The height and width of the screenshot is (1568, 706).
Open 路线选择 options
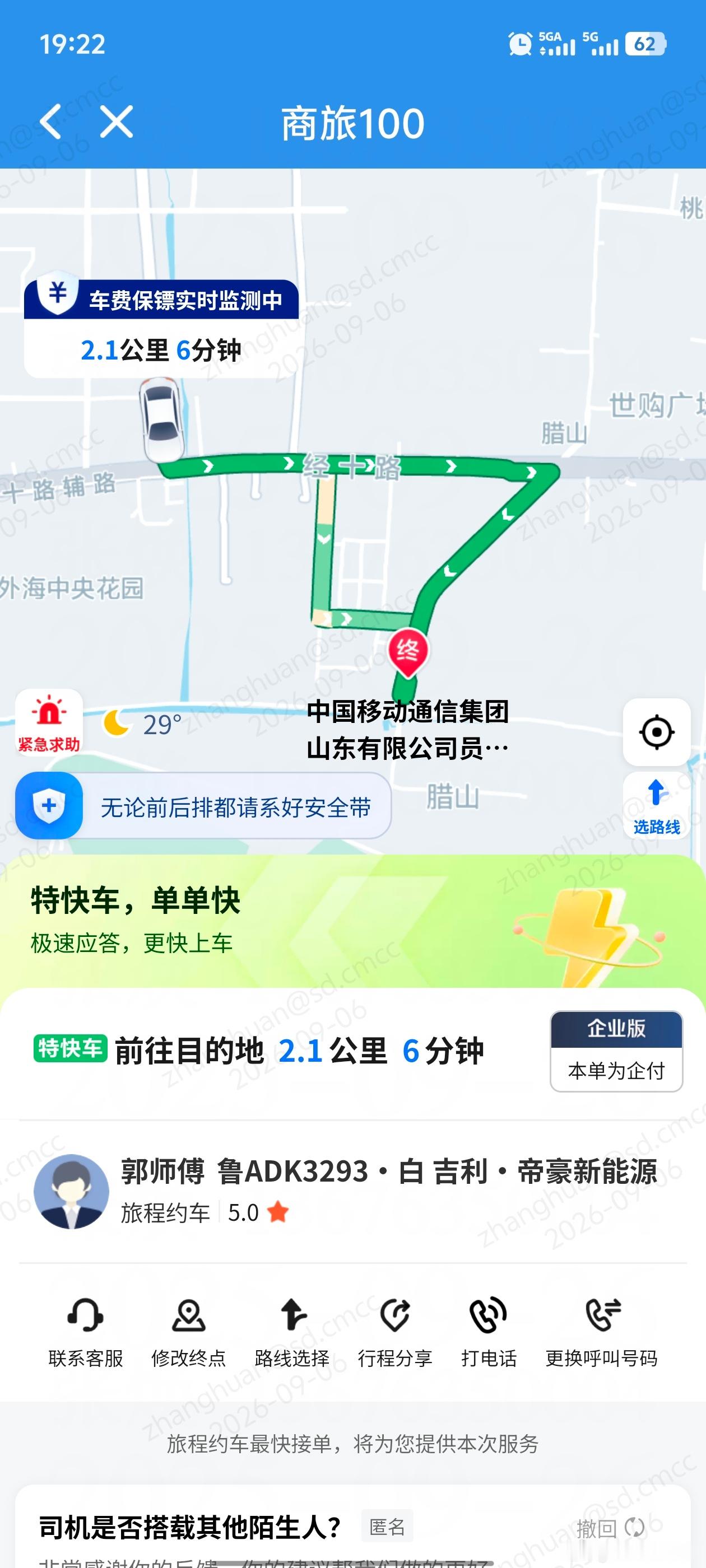(x=292, y=1333)
